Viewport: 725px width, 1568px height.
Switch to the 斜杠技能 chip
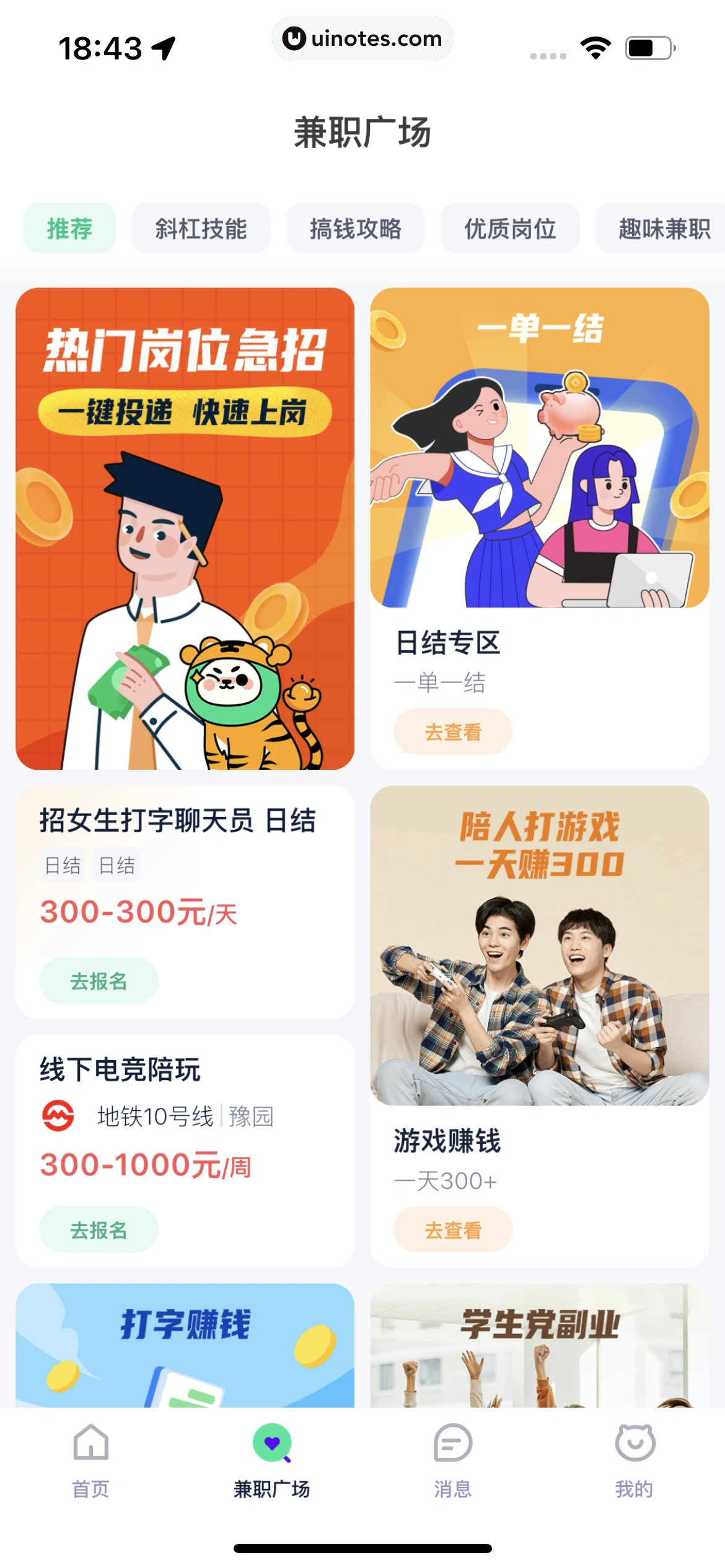201,229
